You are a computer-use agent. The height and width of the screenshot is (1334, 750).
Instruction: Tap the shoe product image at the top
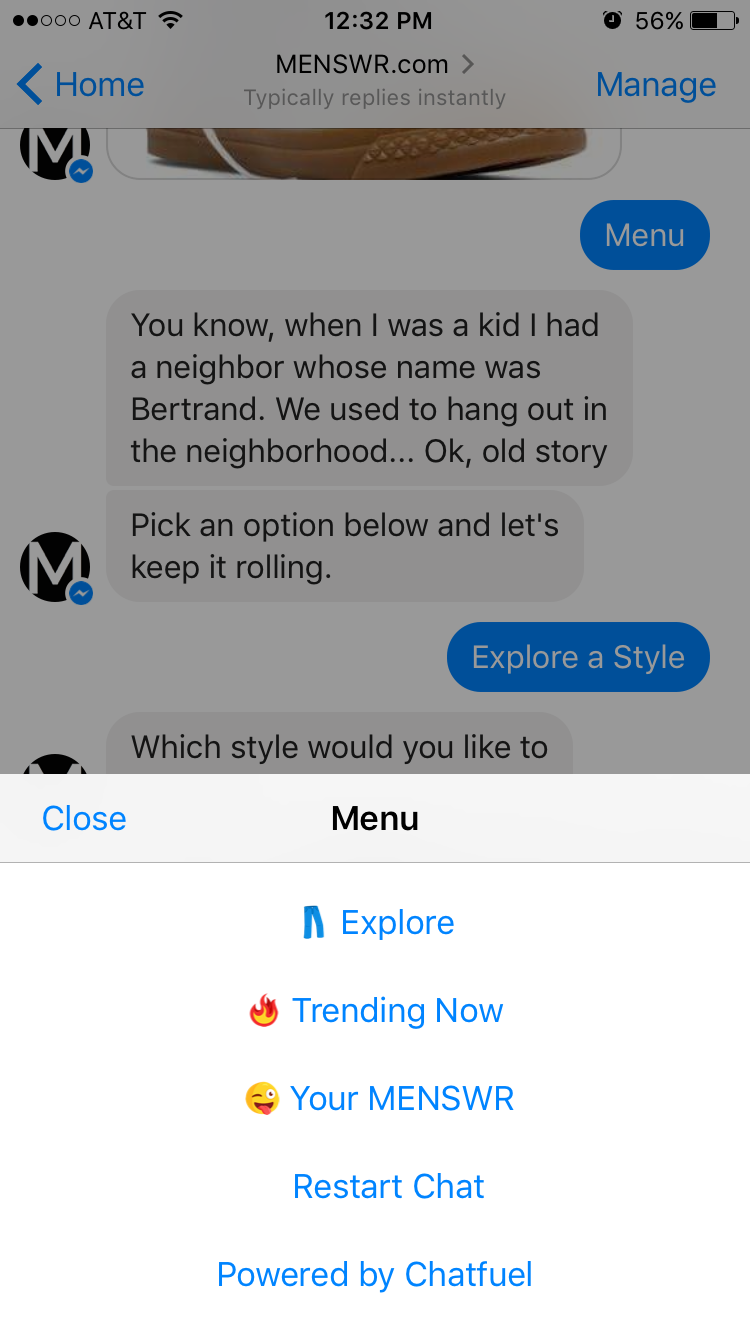tap(364, 150)
